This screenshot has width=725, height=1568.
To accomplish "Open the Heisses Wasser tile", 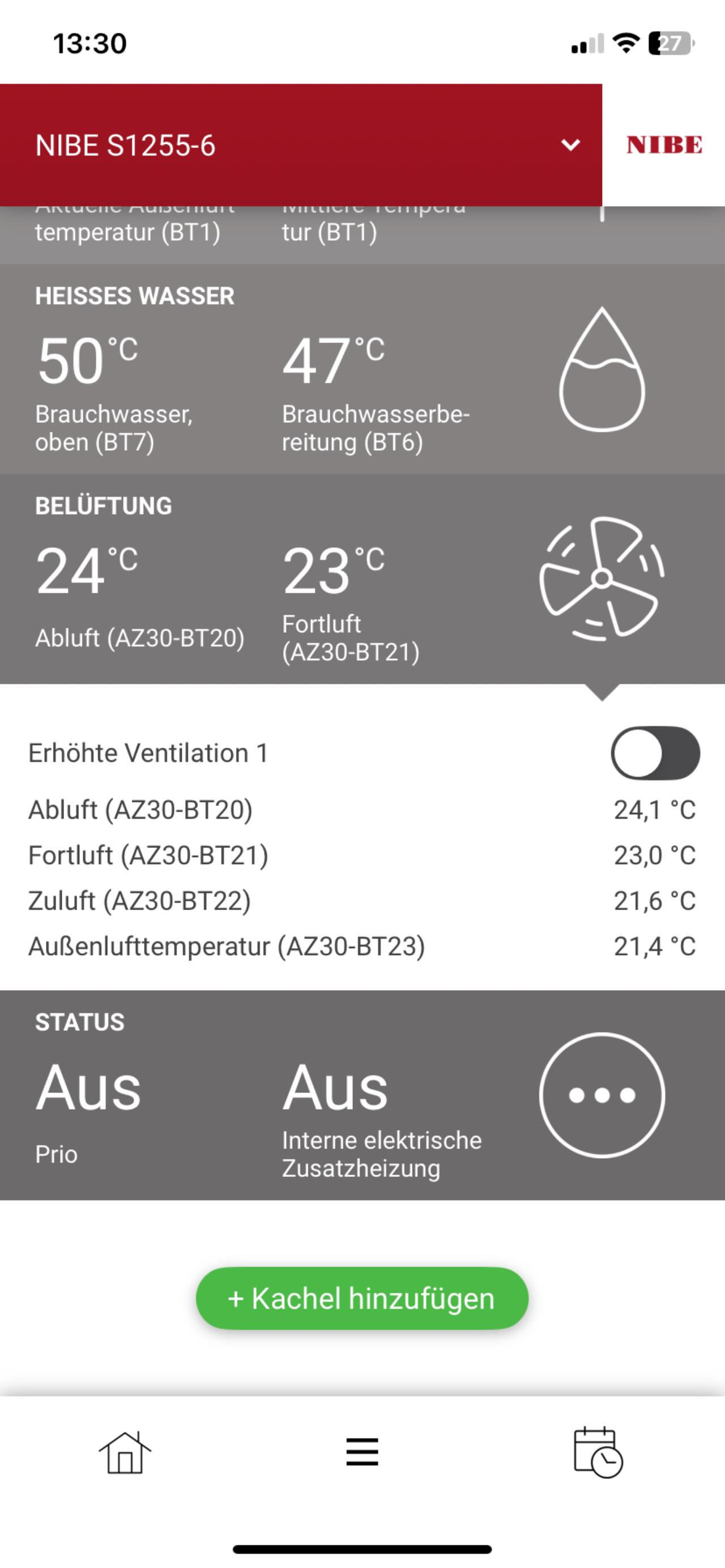I will click(x=362, y=369).
